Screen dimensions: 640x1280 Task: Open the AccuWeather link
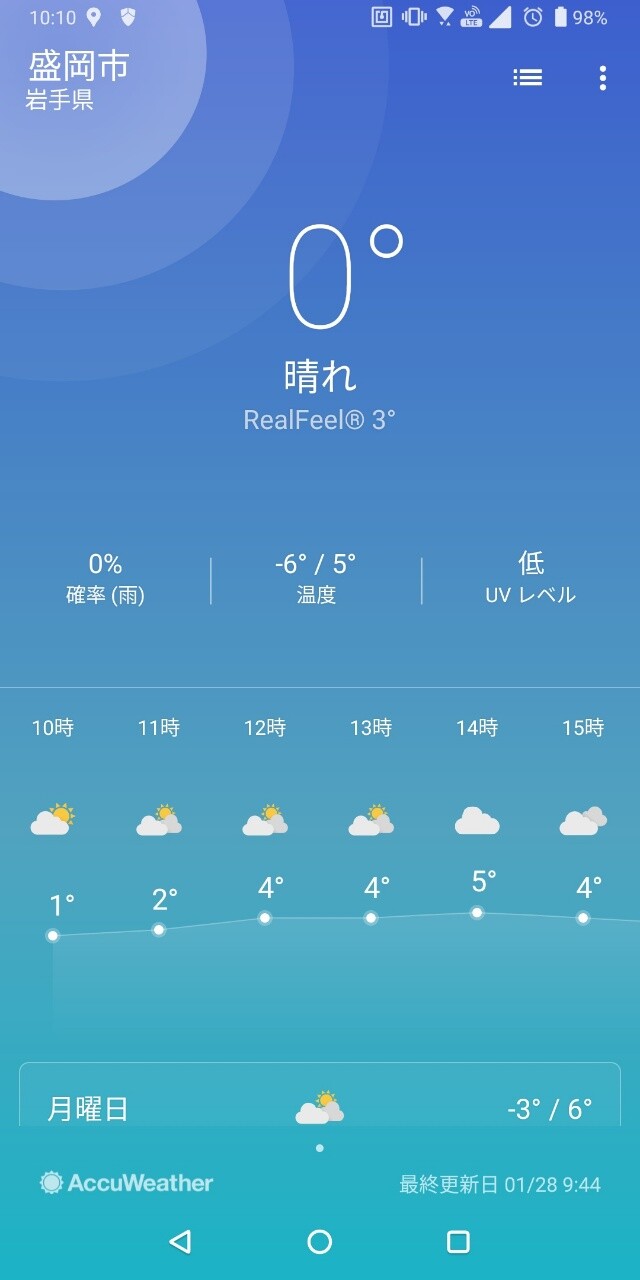(127, 1183)
